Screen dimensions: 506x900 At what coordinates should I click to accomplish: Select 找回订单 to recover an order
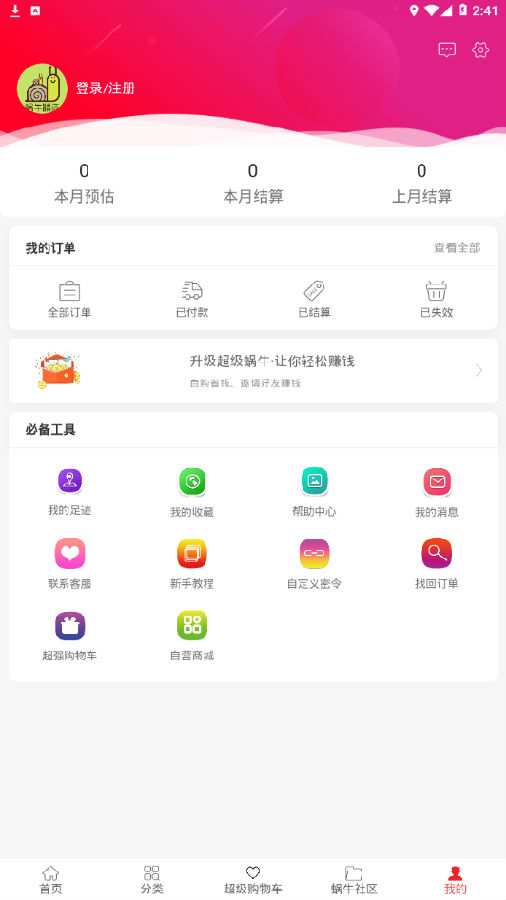click(x=437, y=564)
